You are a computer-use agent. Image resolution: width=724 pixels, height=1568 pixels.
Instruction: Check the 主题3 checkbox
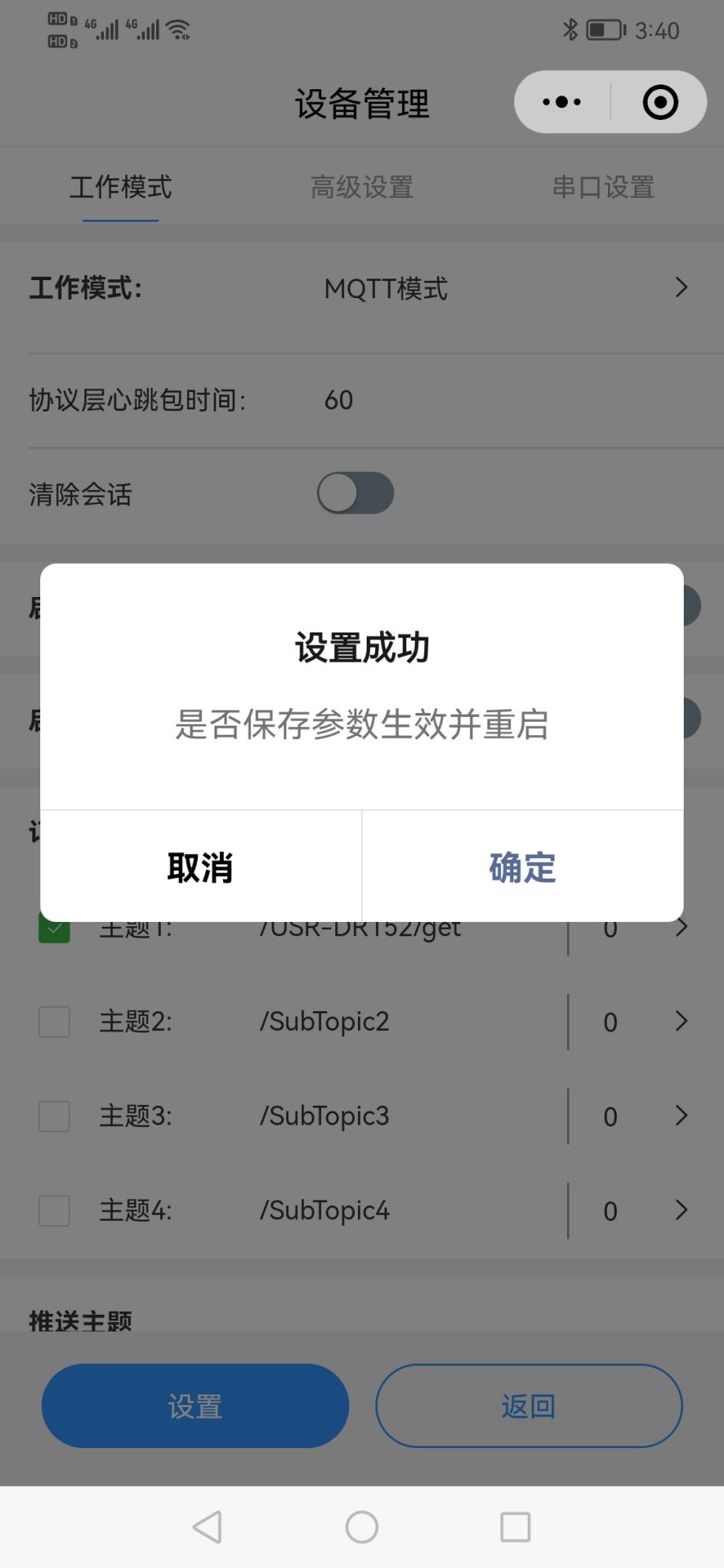[54, 1116]
